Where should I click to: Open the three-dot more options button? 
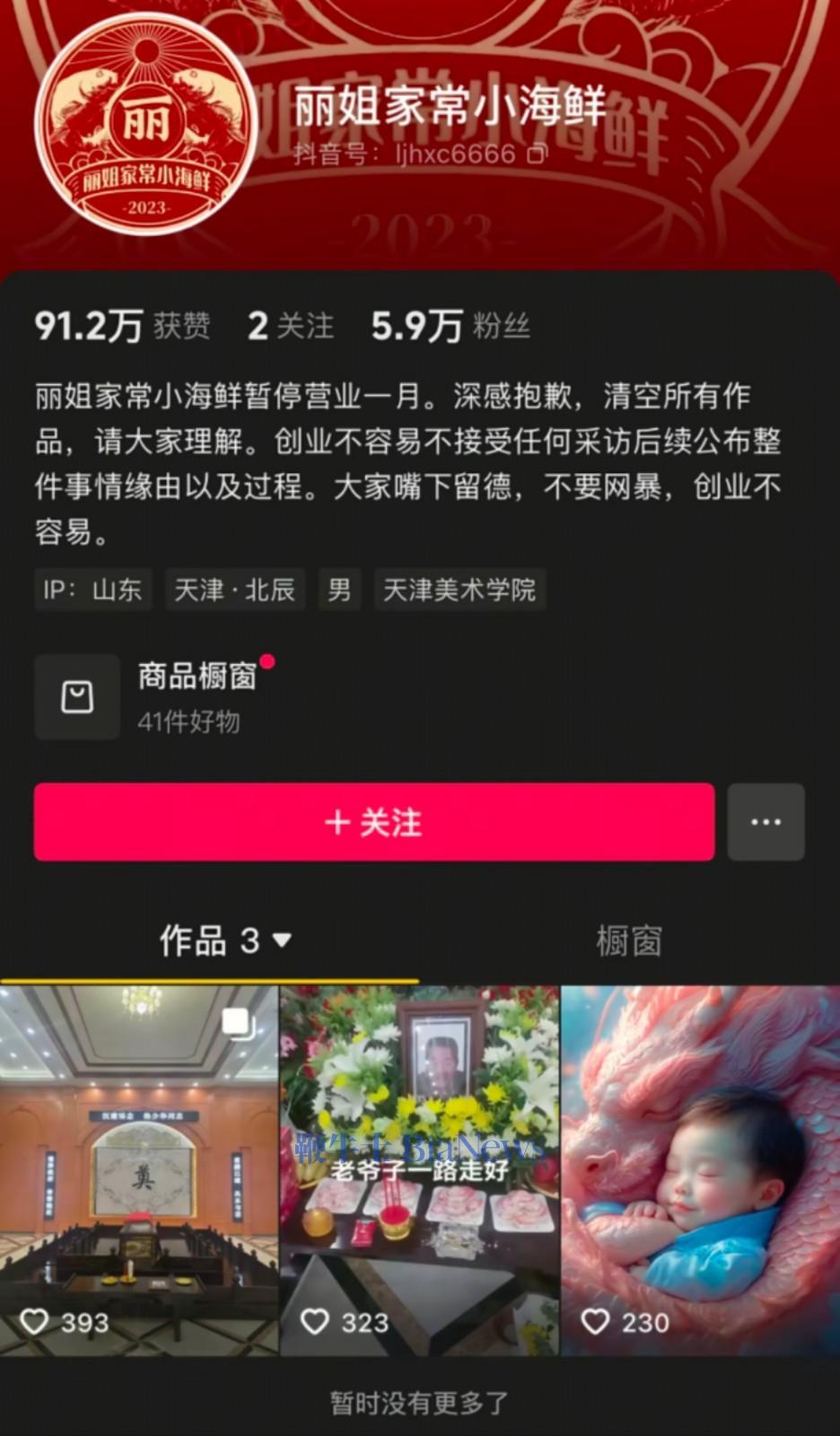point(766,822)
